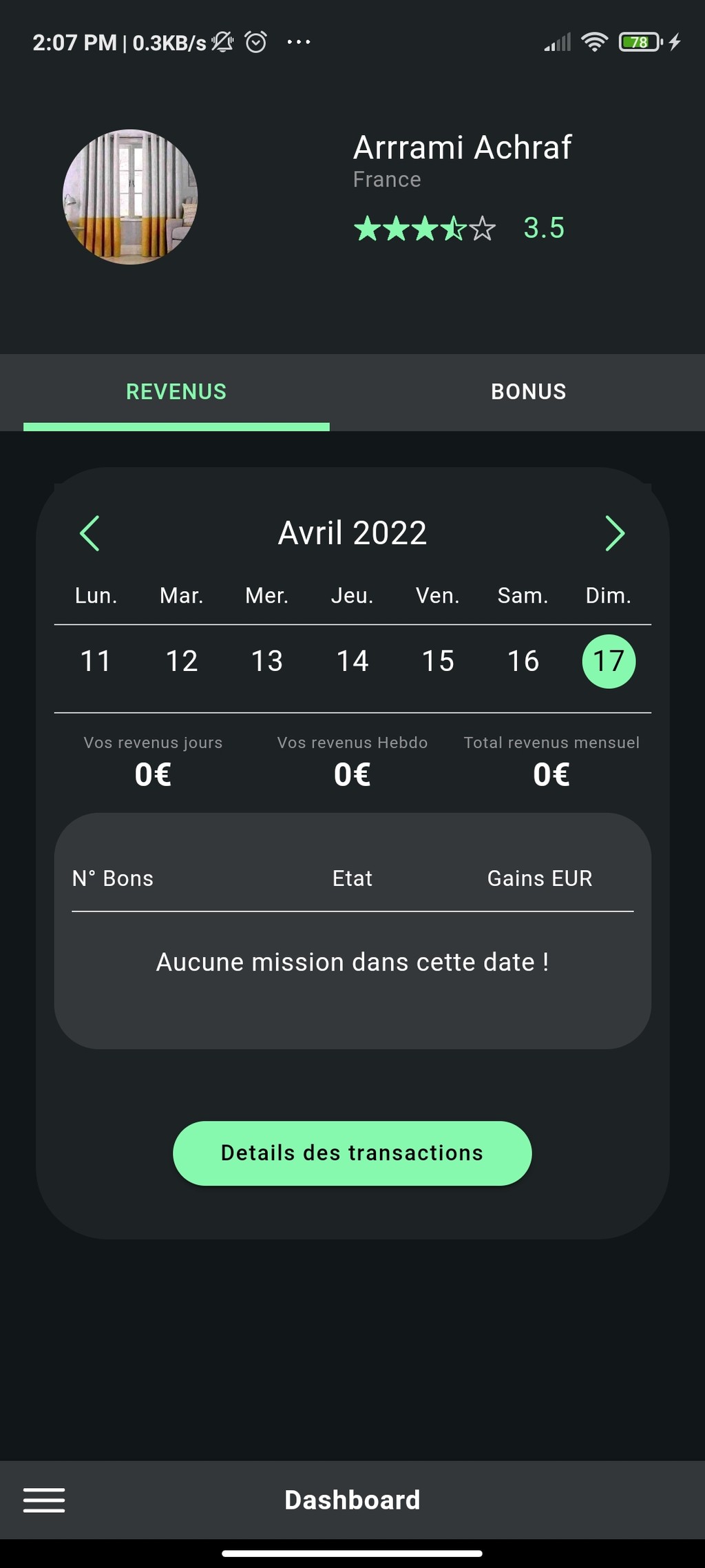Open Details des transactions
This screenshot has width=705, height=1568.
coord(352,1153)
